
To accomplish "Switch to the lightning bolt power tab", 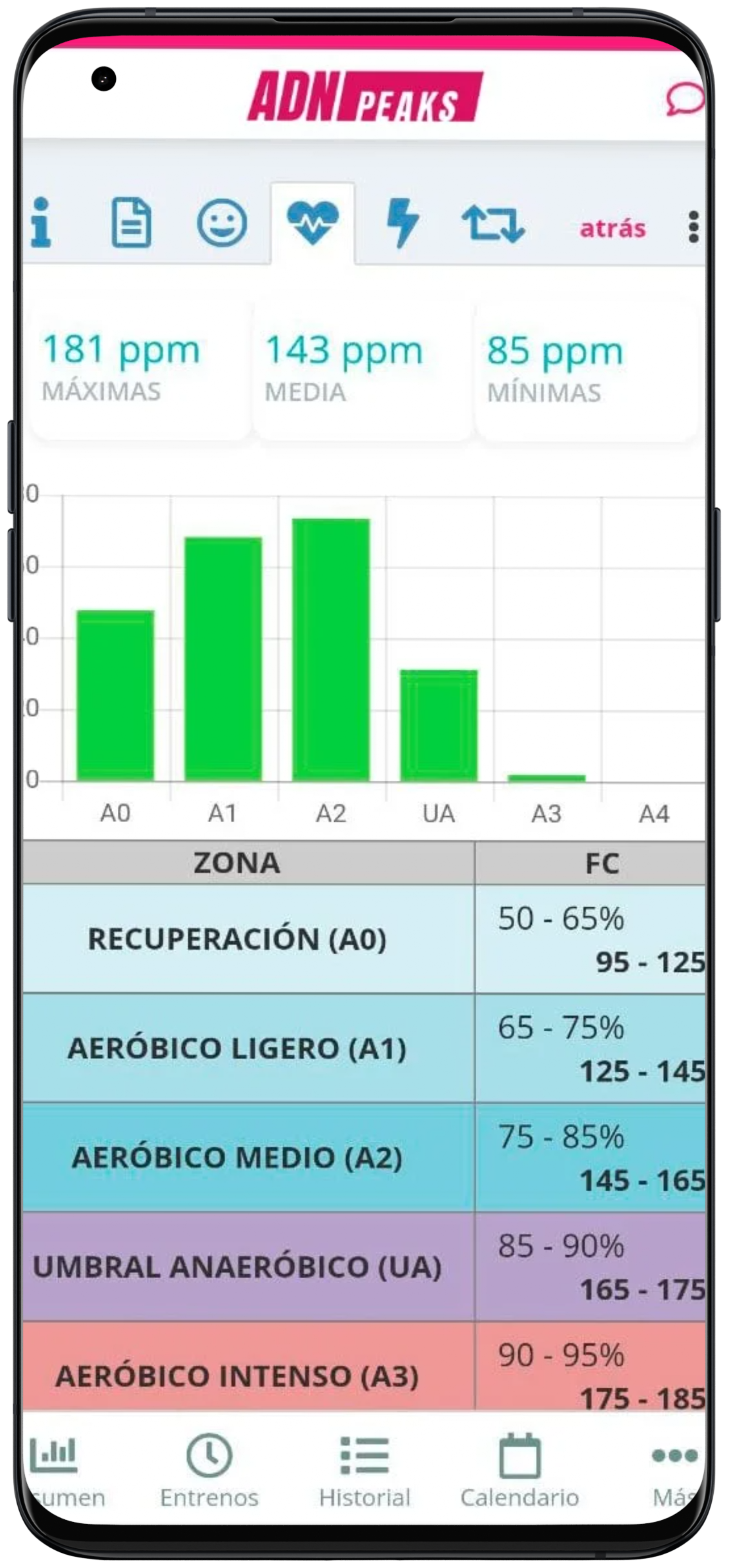I will click(x=403, y=223).
